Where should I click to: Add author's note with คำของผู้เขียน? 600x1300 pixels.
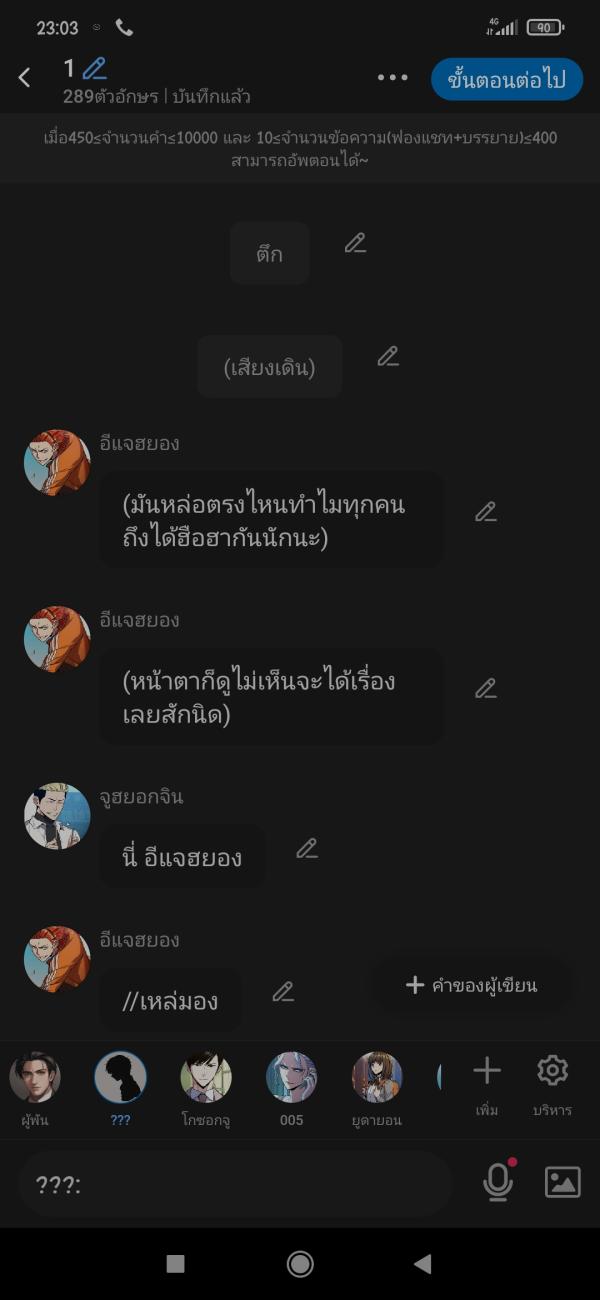click(x=471, y=986)
